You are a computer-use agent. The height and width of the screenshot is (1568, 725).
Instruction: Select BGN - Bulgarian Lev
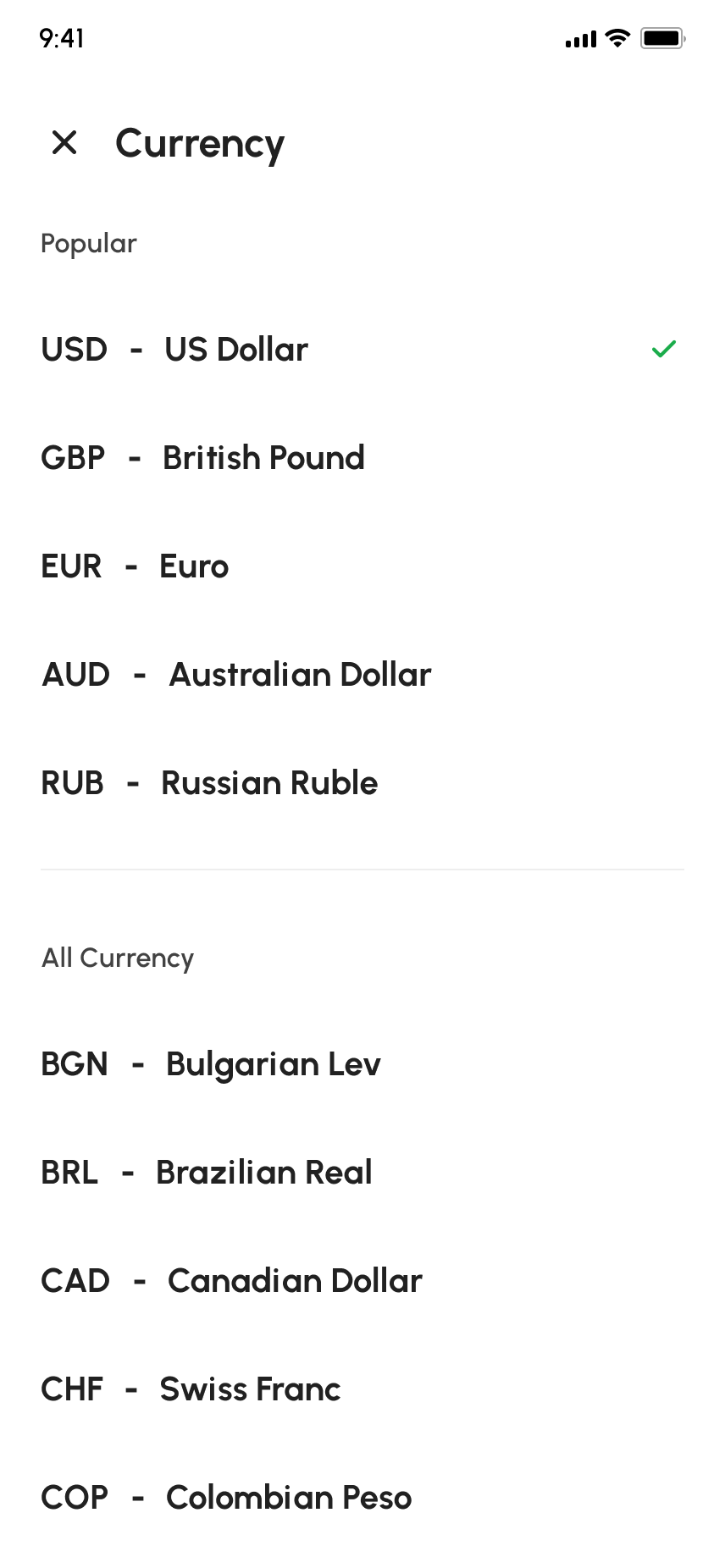click(x=211, y=1063)
